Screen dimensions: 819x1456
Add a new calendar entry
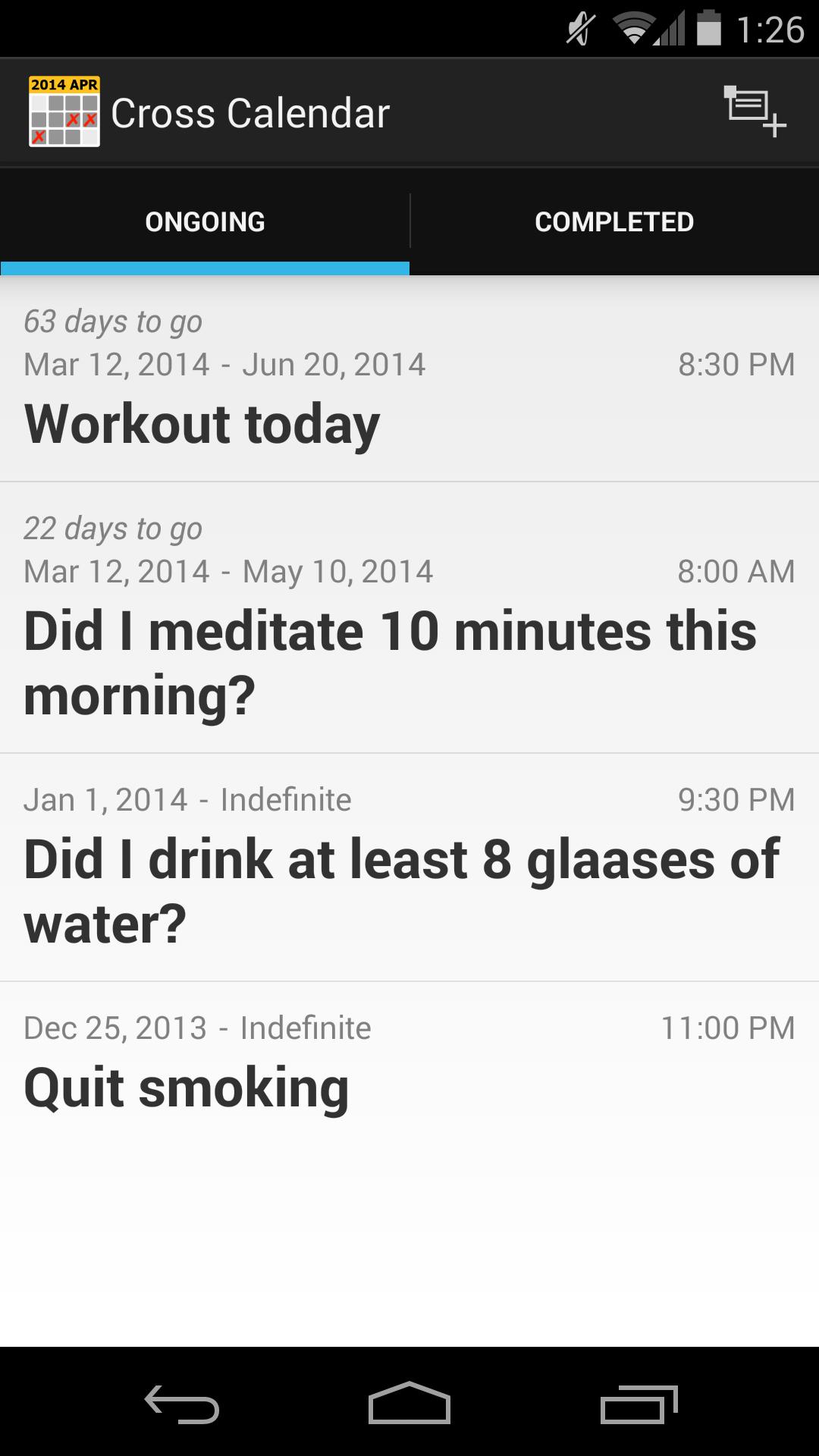click(754, 112)
